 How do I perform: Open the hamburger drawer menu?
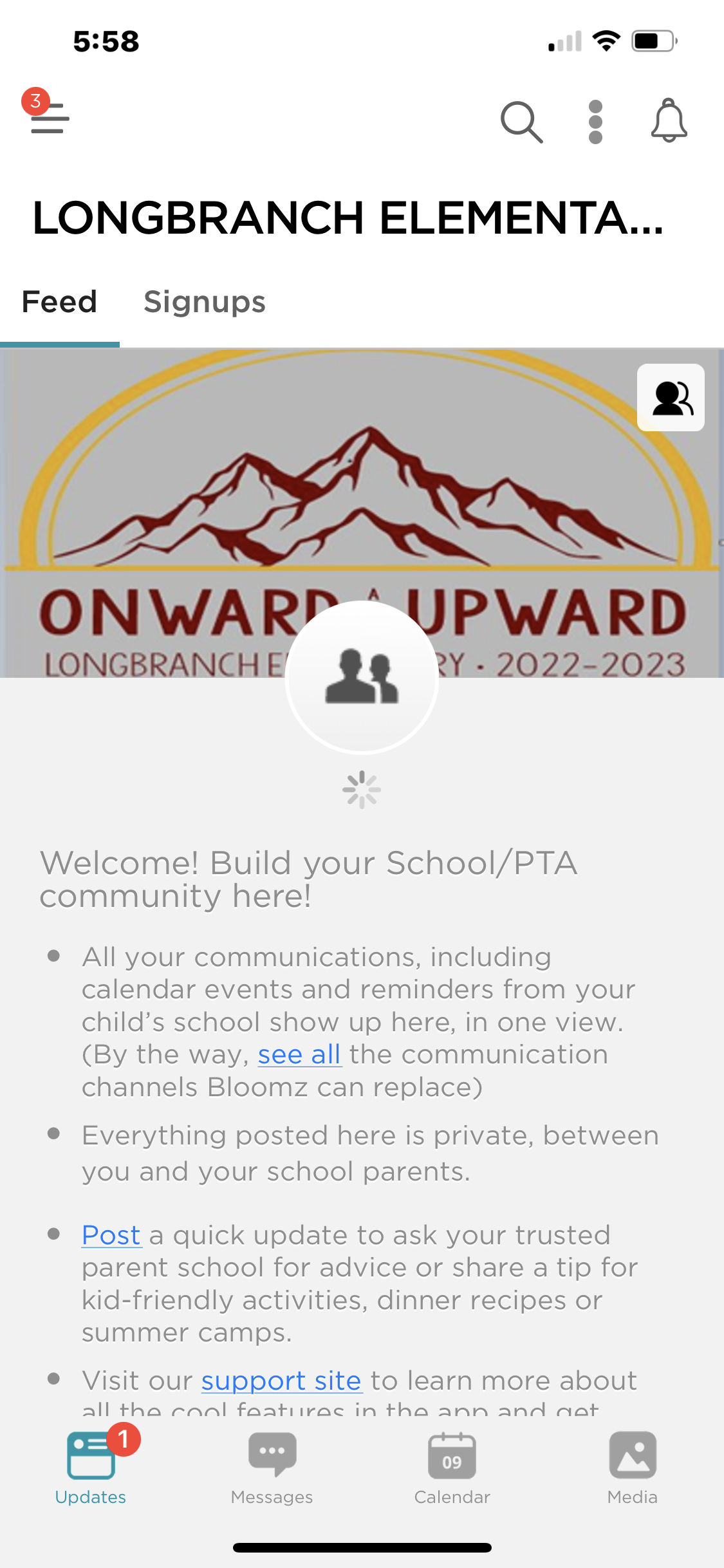point(49,118)
